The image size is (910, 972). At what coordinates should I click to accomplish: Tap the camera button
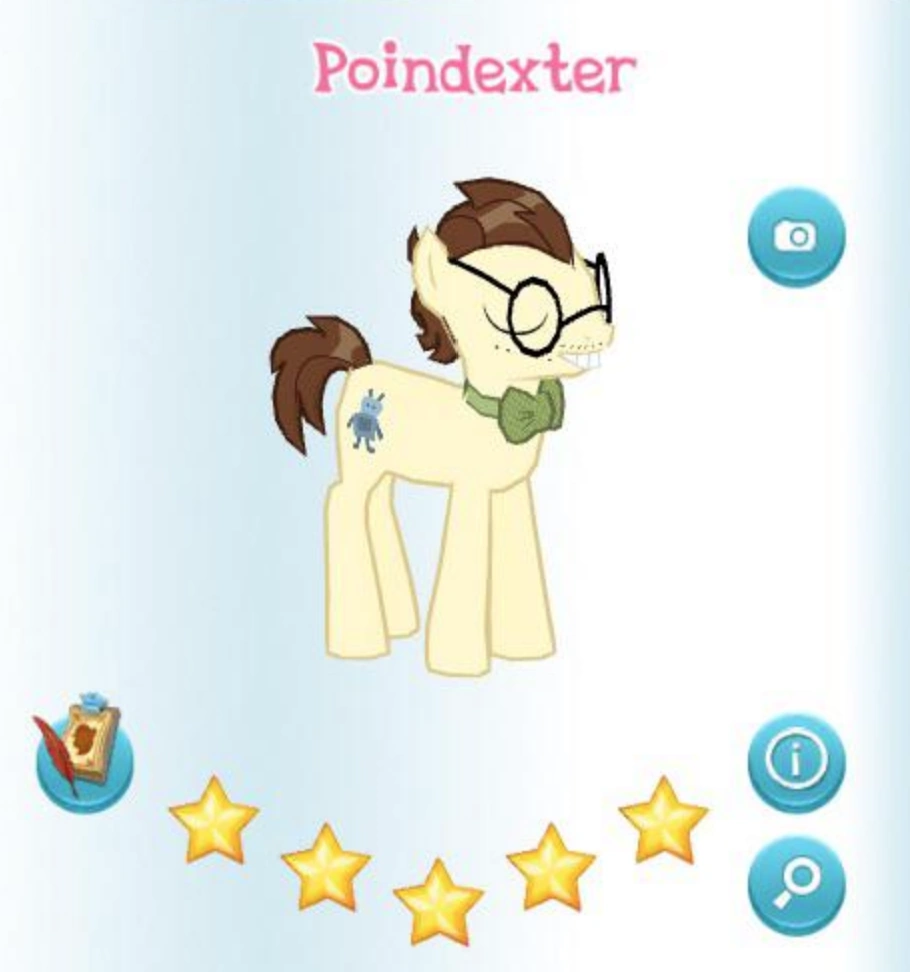coord(796,238)
